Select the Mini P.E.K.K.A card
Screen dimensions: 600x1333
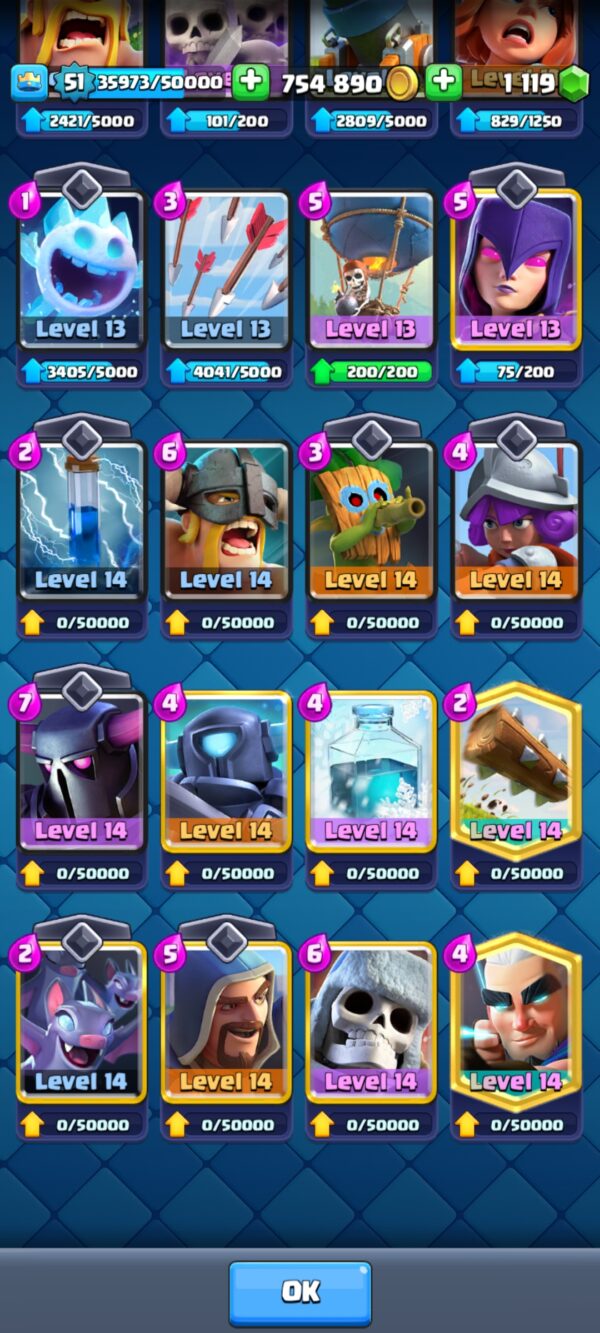point(226,770)
